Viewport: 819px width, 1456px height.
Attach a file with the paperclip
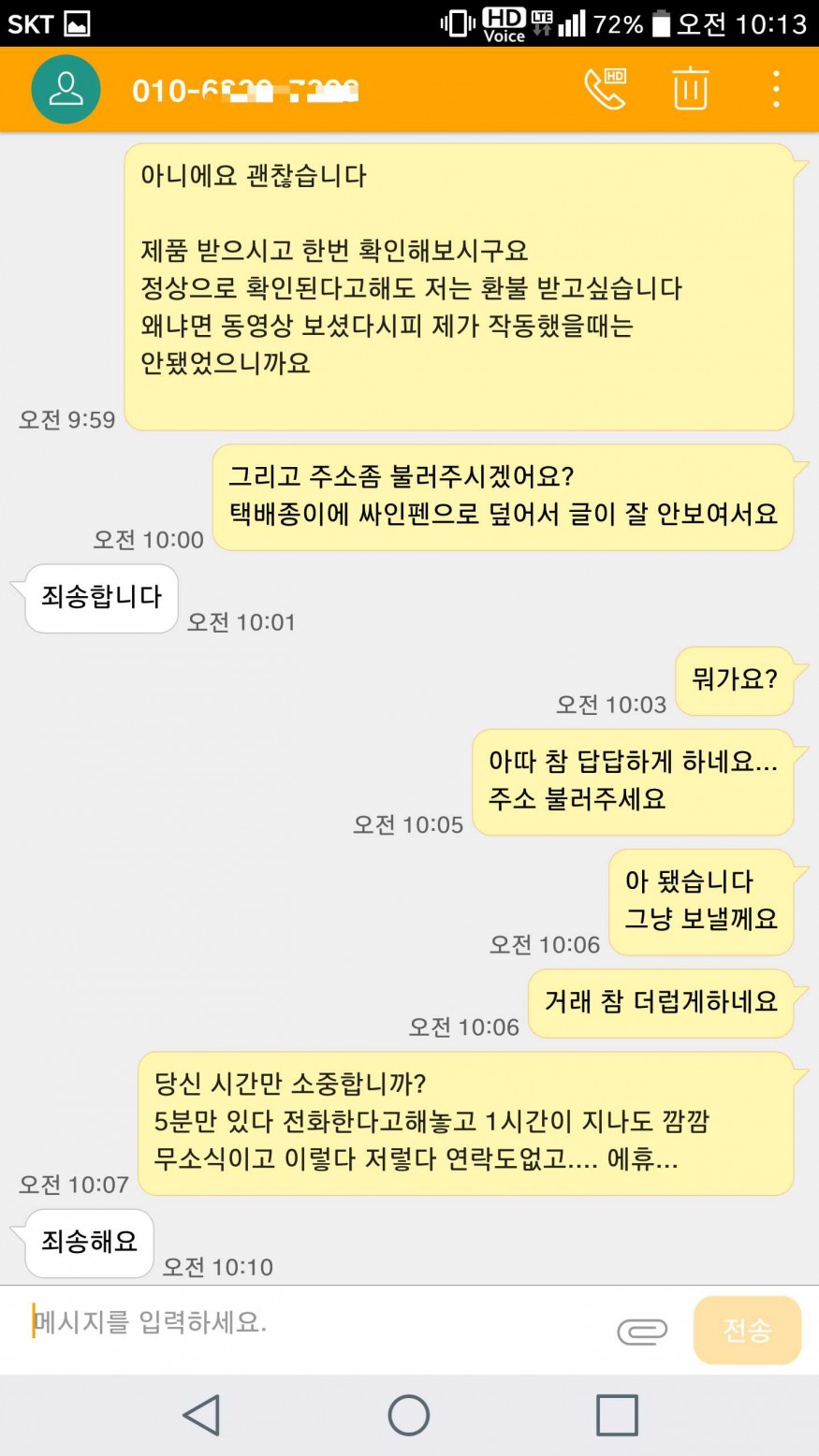tap(642, 1330)
